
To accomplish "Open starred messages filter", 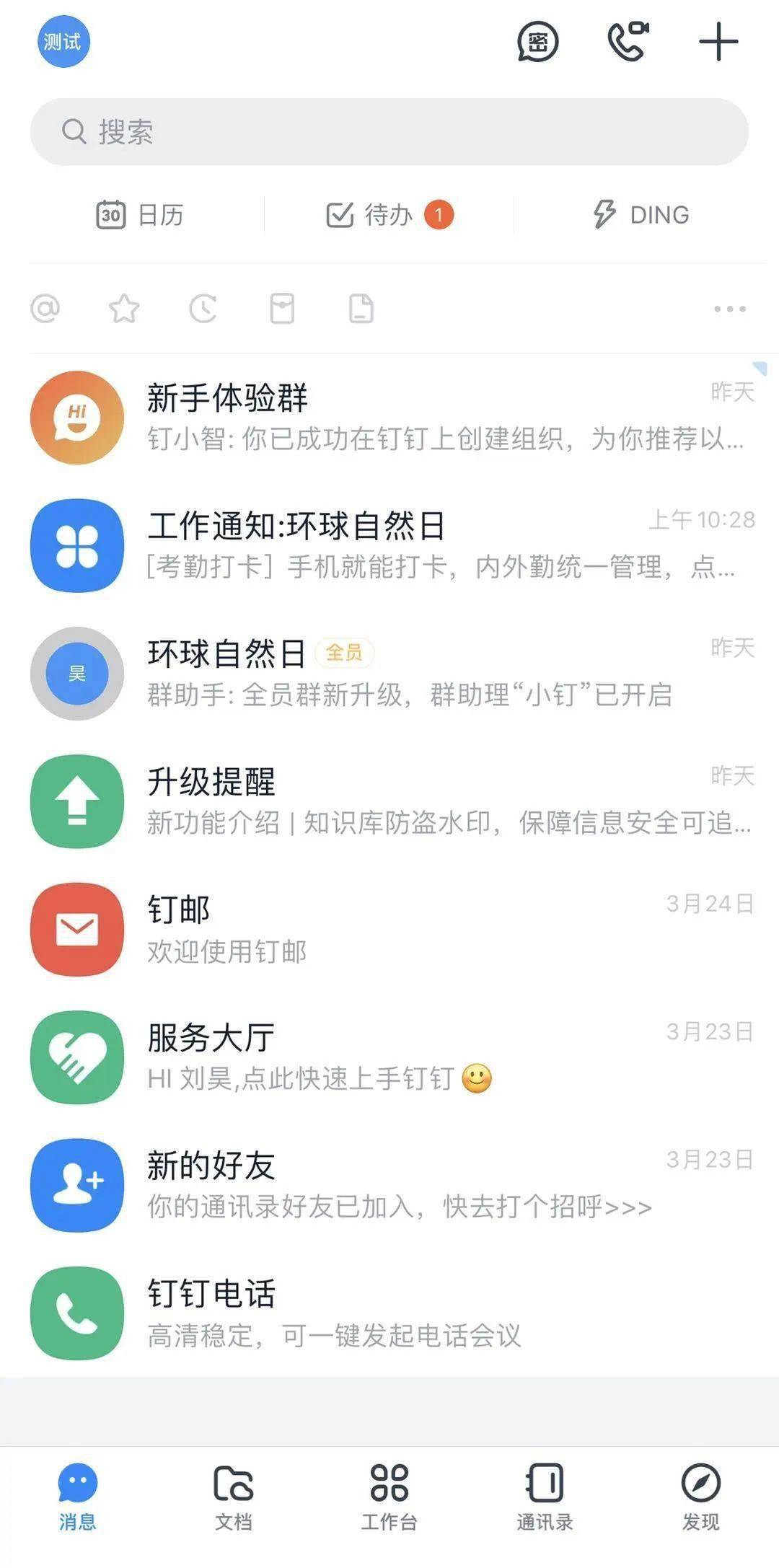I will [124, 309].
